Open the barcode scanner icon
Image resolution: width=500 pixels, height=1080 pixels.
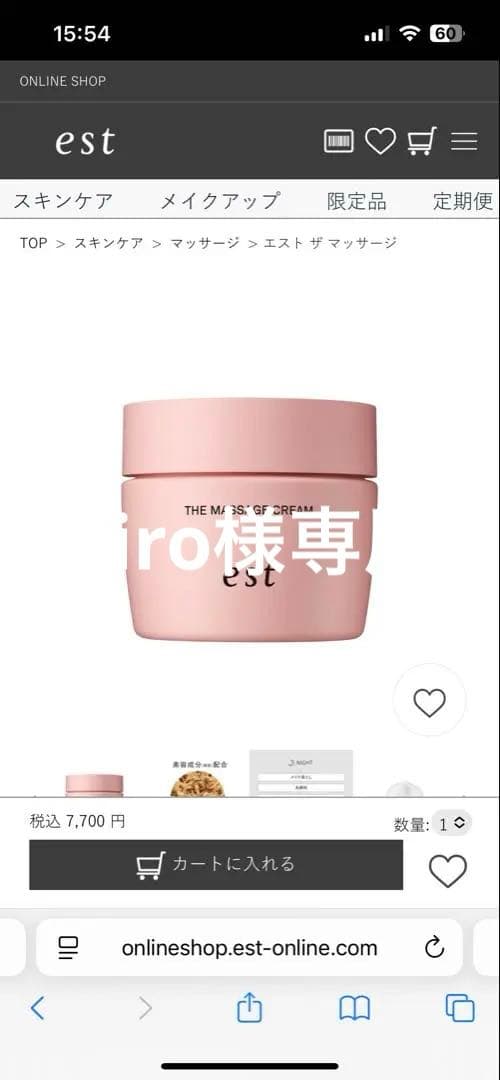(338, 141)
